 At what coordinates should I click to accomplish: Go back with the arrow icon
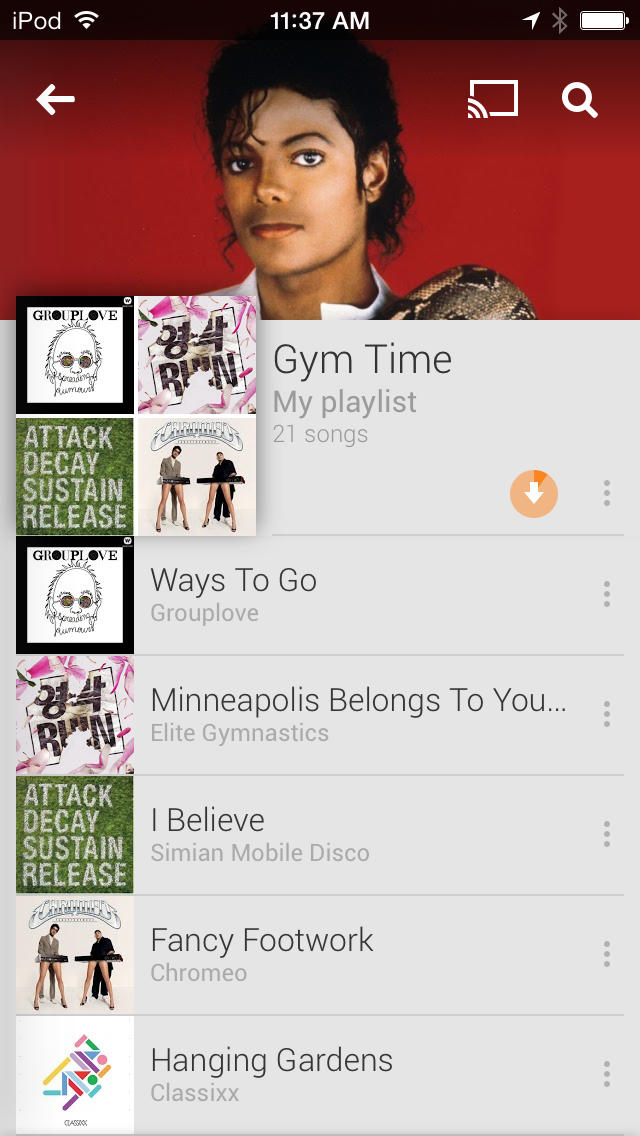[56, 99]
